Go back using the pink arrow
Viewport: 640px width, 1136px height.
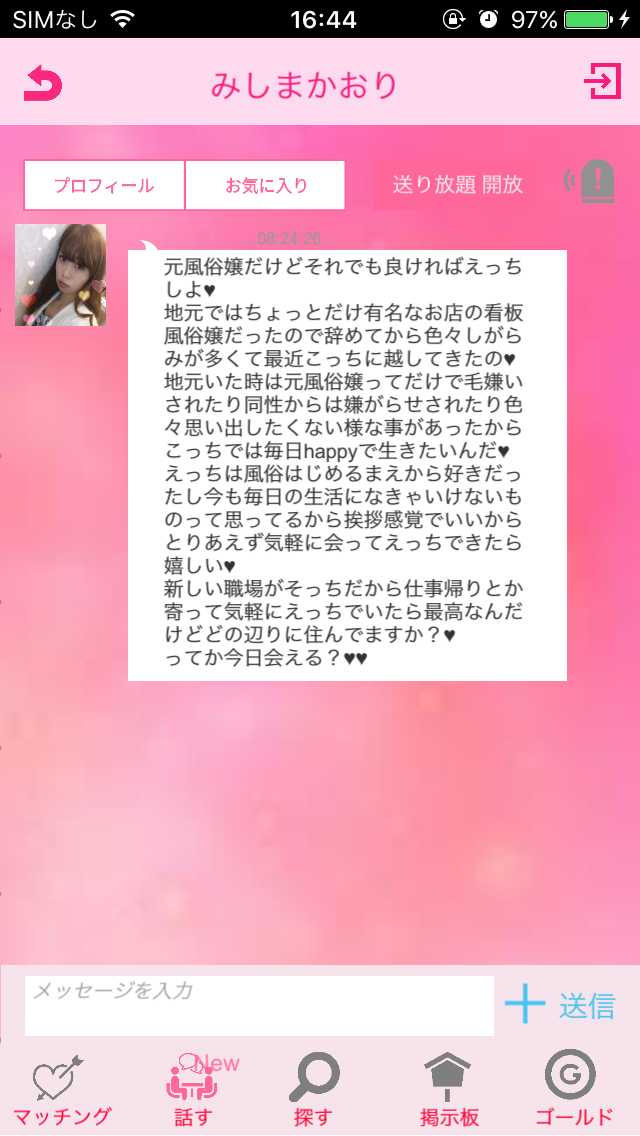(43, 84)
